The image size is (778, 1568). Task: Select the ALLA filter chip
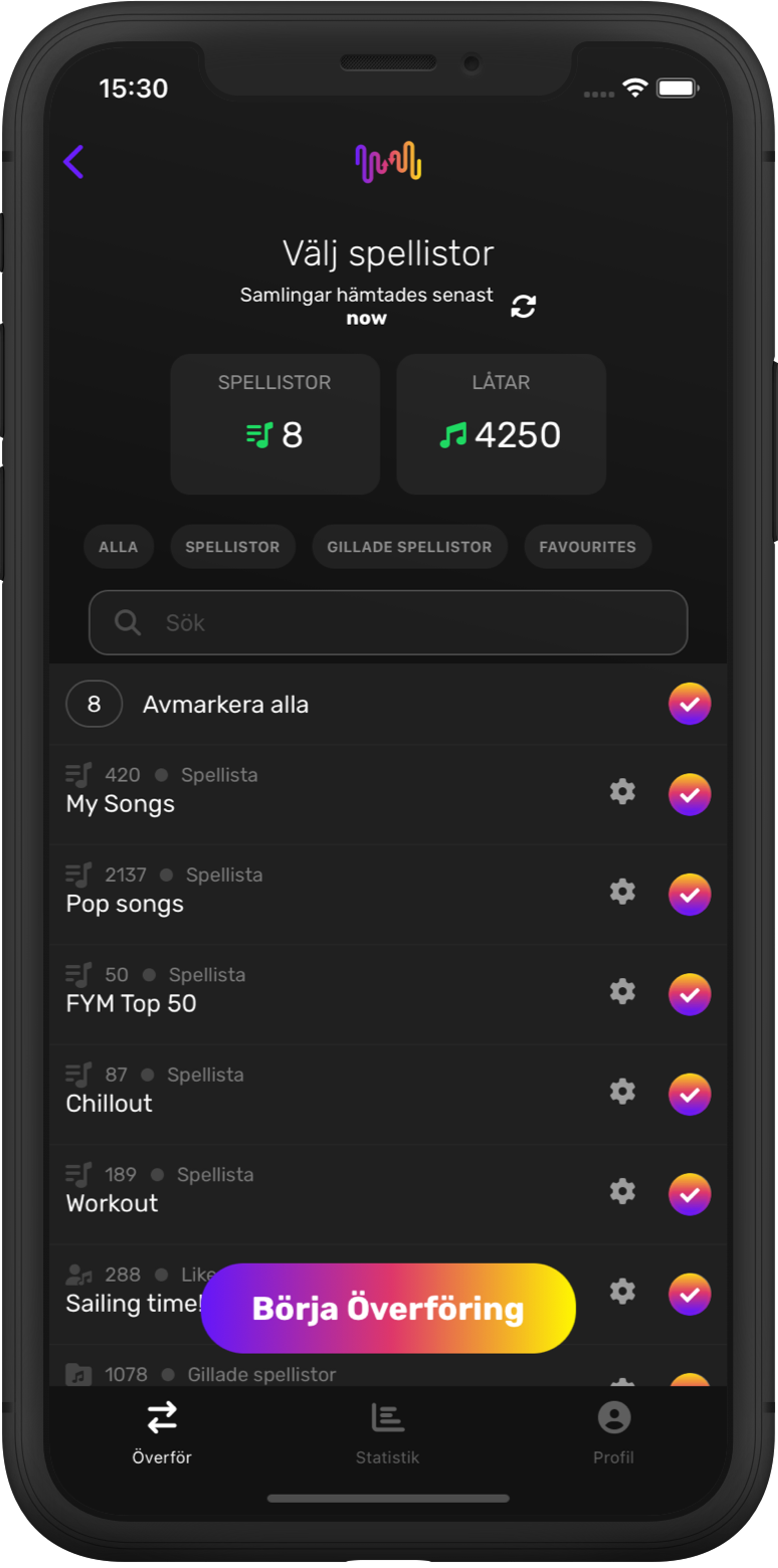tap(118, 547)
